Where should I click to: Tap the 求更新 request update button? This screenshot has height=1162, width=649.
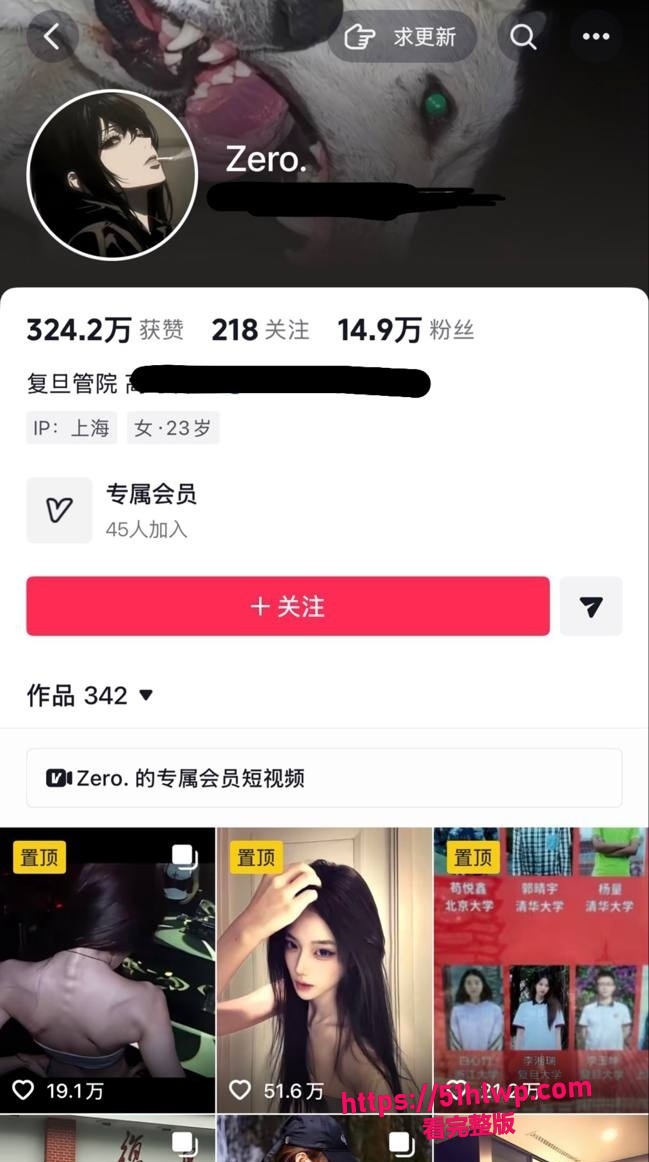pos(402,36)
